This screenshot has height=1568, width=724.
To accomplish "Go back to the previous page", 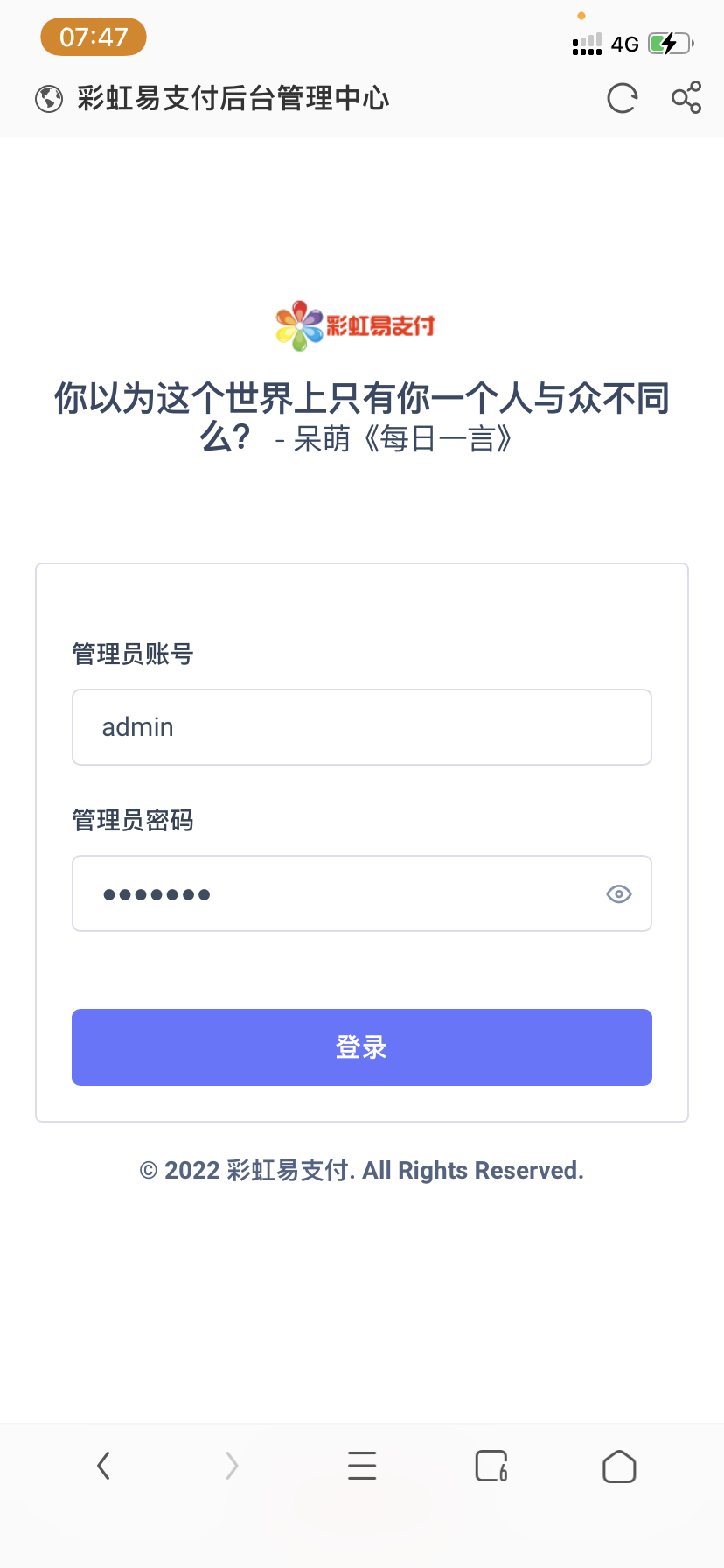I will tap(104, 1466).
